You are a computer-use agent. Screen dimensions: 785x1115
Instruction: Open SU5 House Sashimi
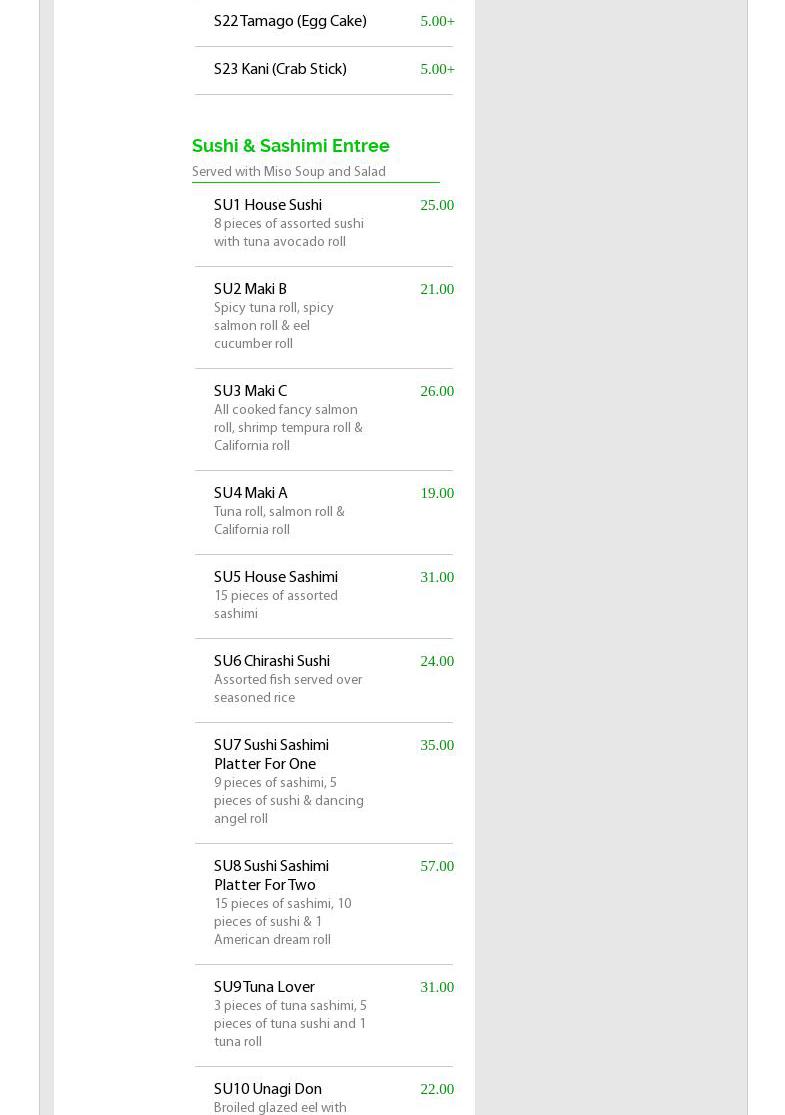(x=275, y=578)
